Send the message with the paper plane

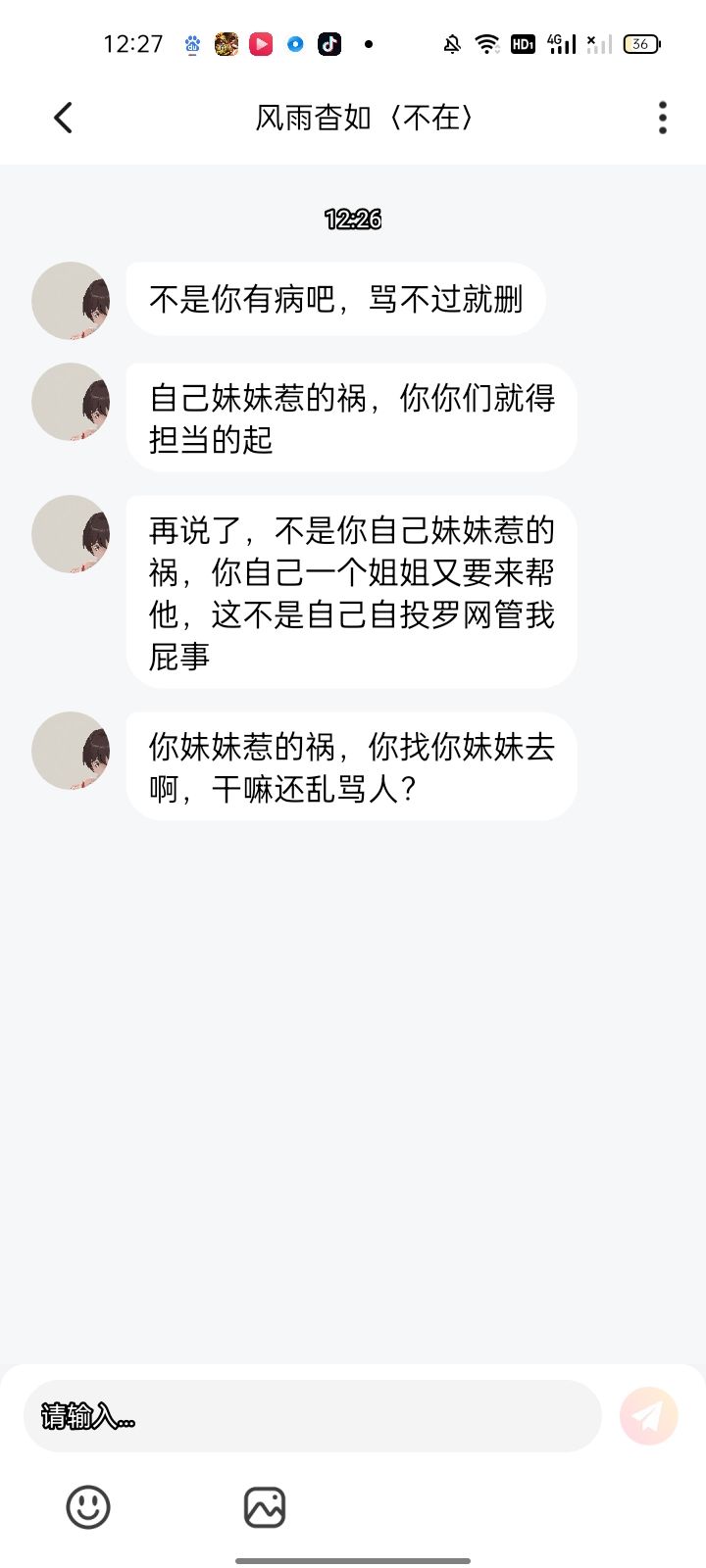coord(648,1416)
